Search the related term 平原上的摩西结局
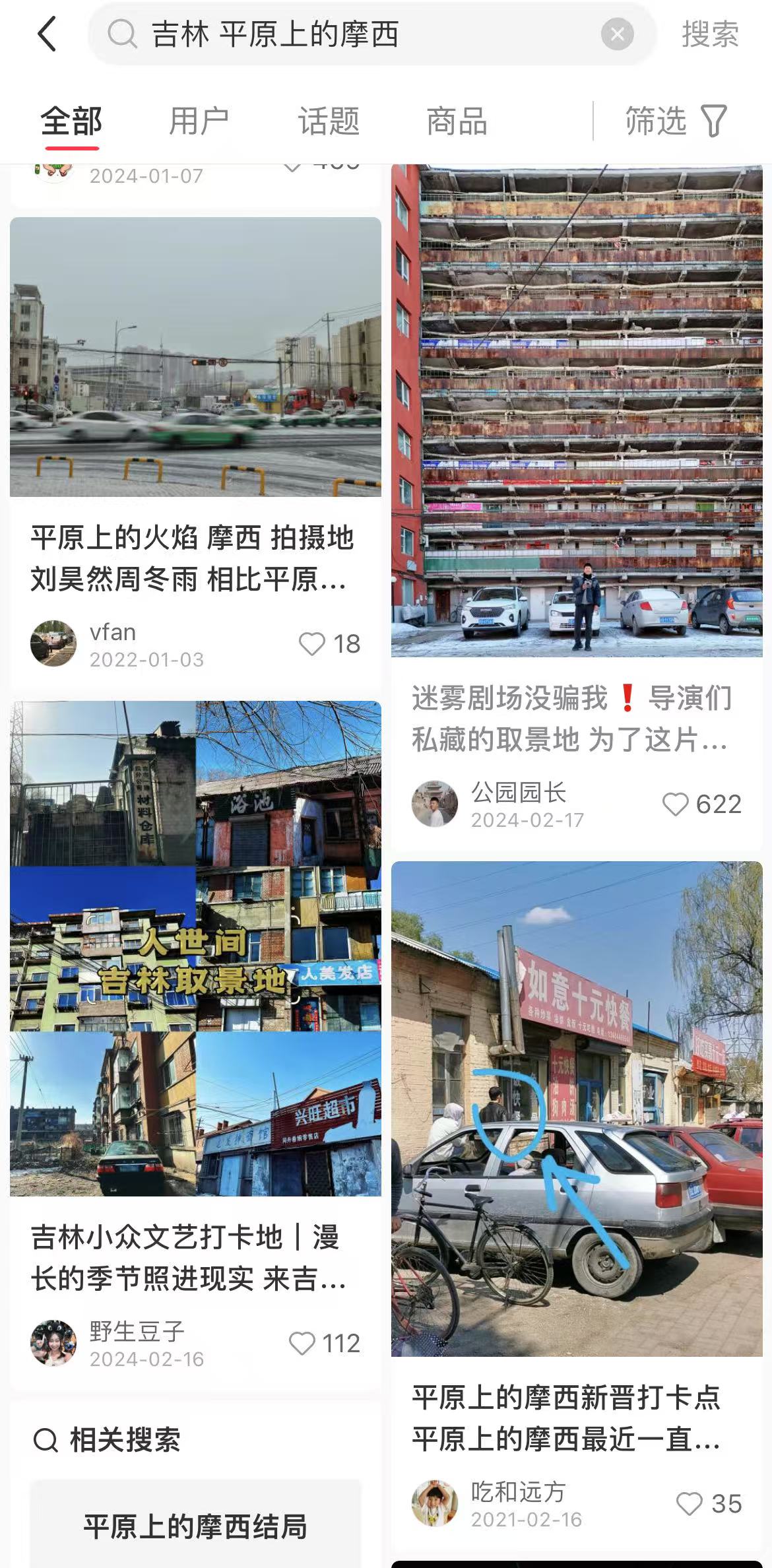Screen dimensions: 772x1568 click(195, 1526)
